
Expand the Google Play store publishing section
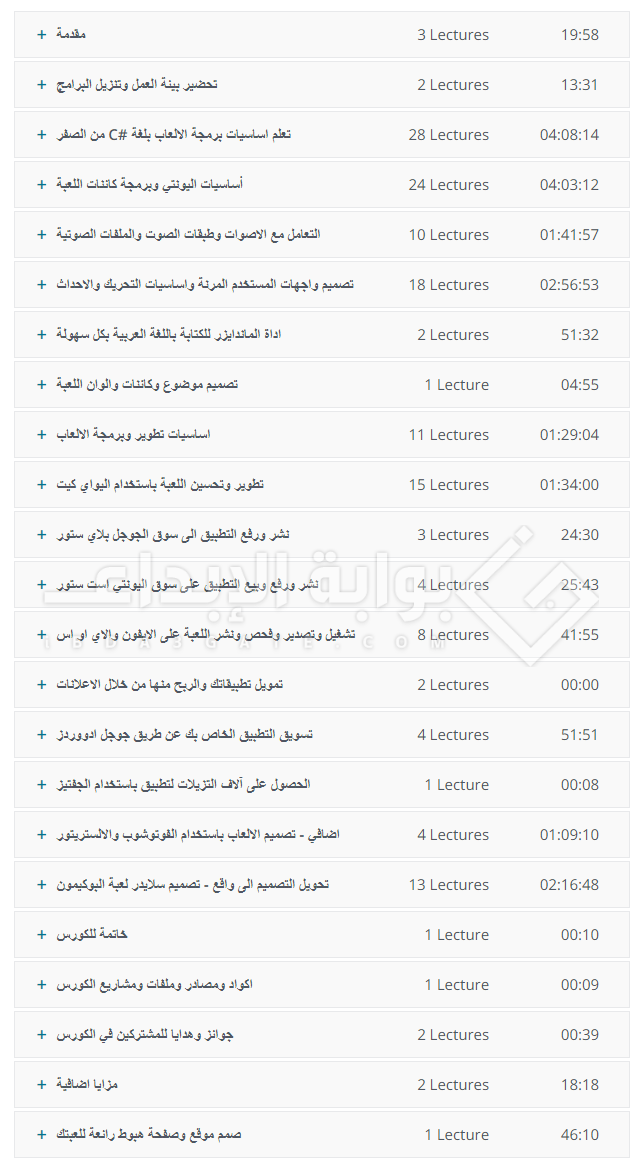tap(321, 534)
